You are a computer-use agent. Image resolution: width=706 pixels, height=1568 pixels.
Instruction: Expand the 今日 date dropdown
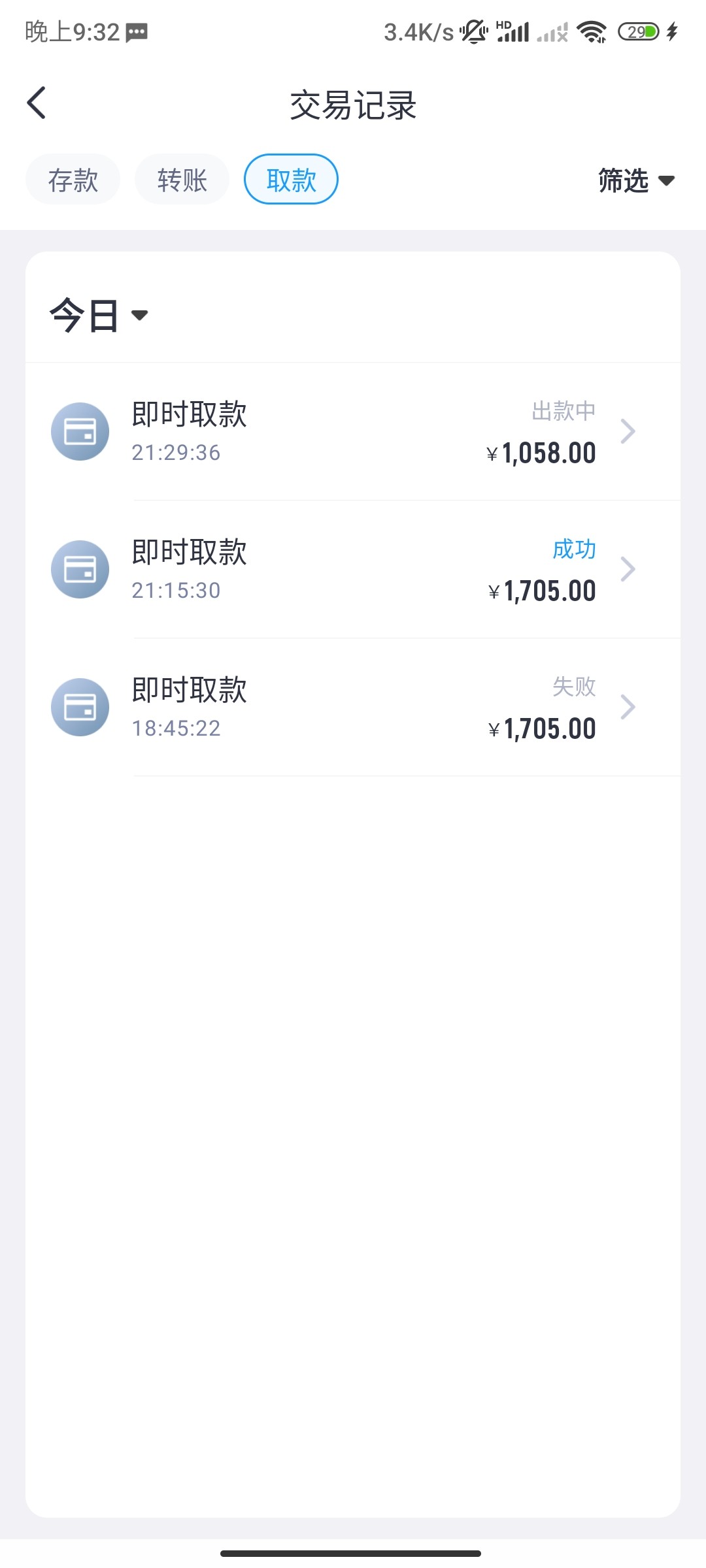99,316
